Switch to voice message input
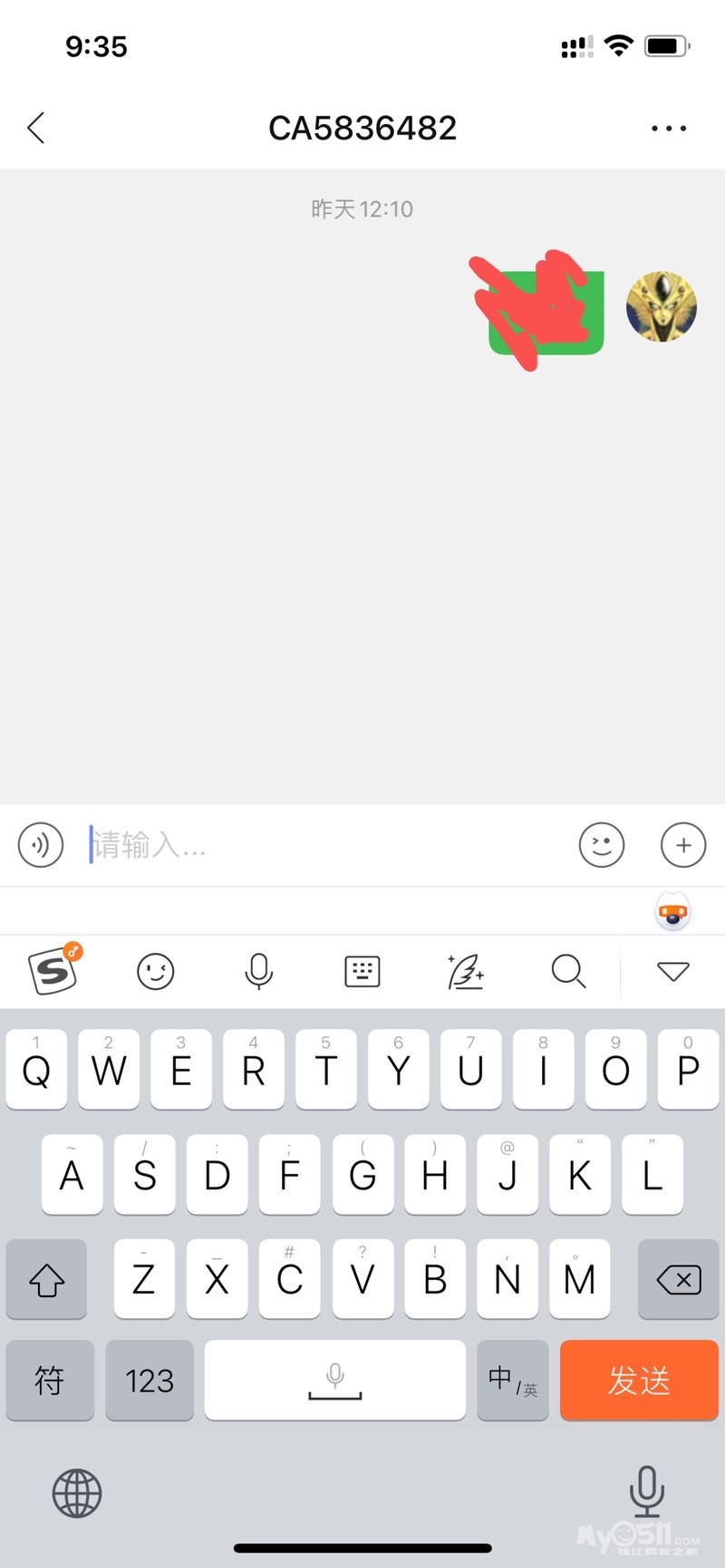The height and width of the screenshot is (1568, 725). pyautogui.click(x=41, y=845)
